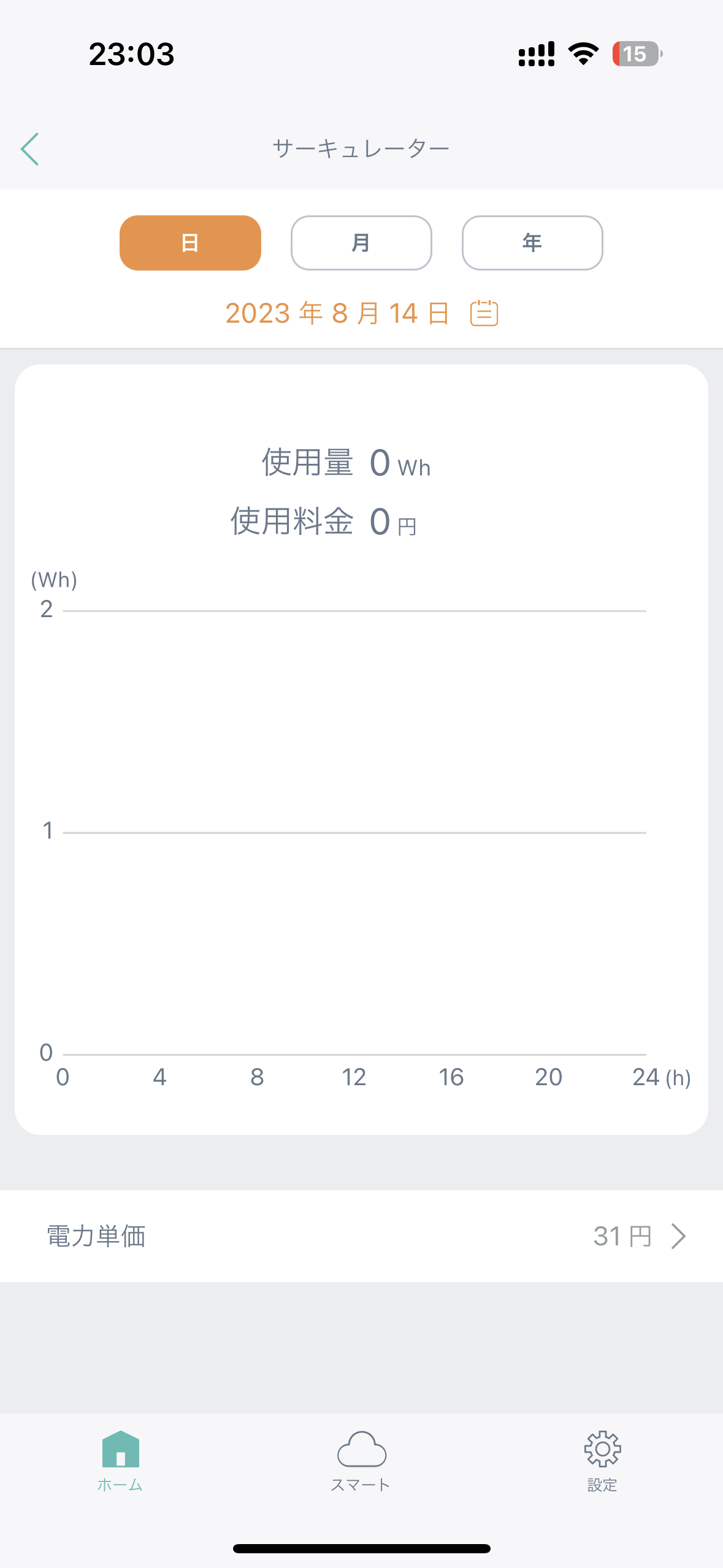Switch to the 月 monthly view
This screenshot has height=1568, width=723.
361,243
